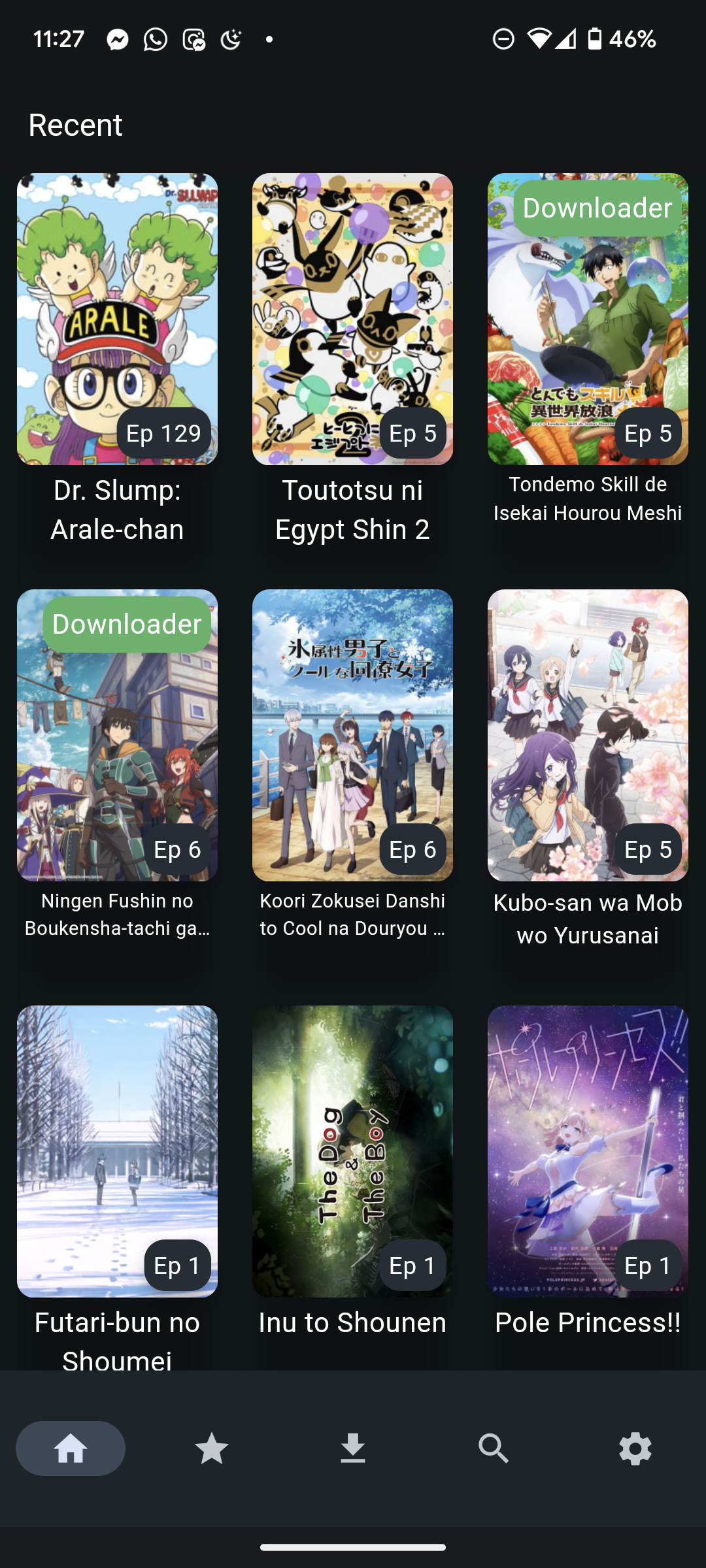Open Kubo-san wa Mob wo Yurusanai

(588, 735)
